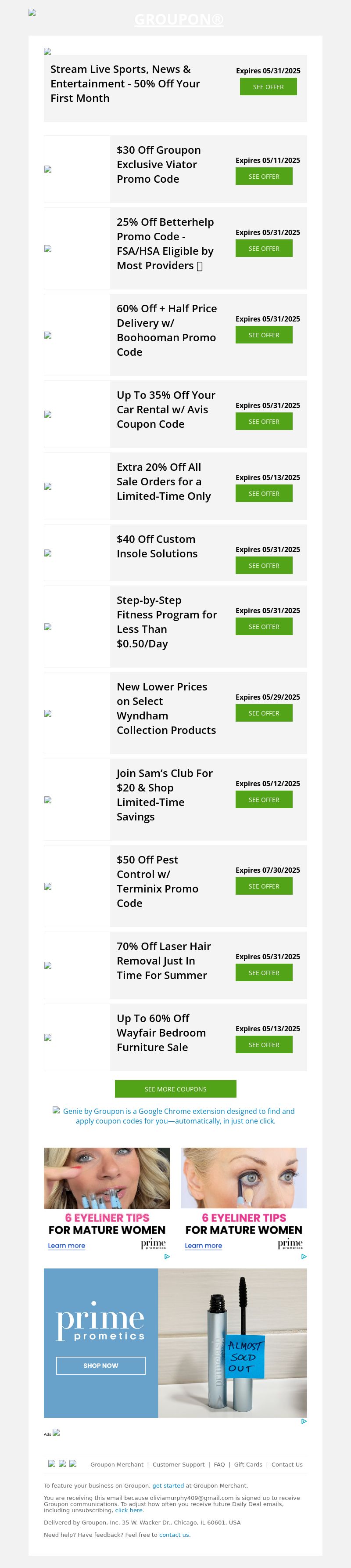Tap See More Coupons button
Viewport: 351px width, 1568px height.
(175, 1089)
